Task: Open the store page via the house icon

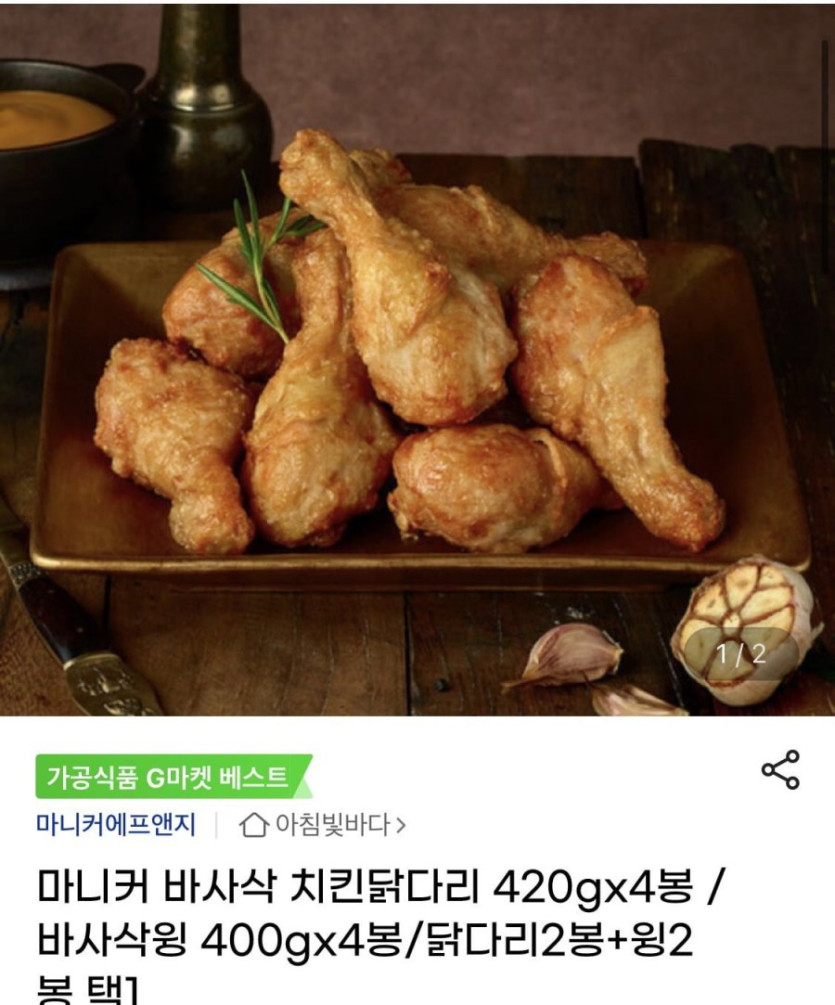Action: [252, 824]
